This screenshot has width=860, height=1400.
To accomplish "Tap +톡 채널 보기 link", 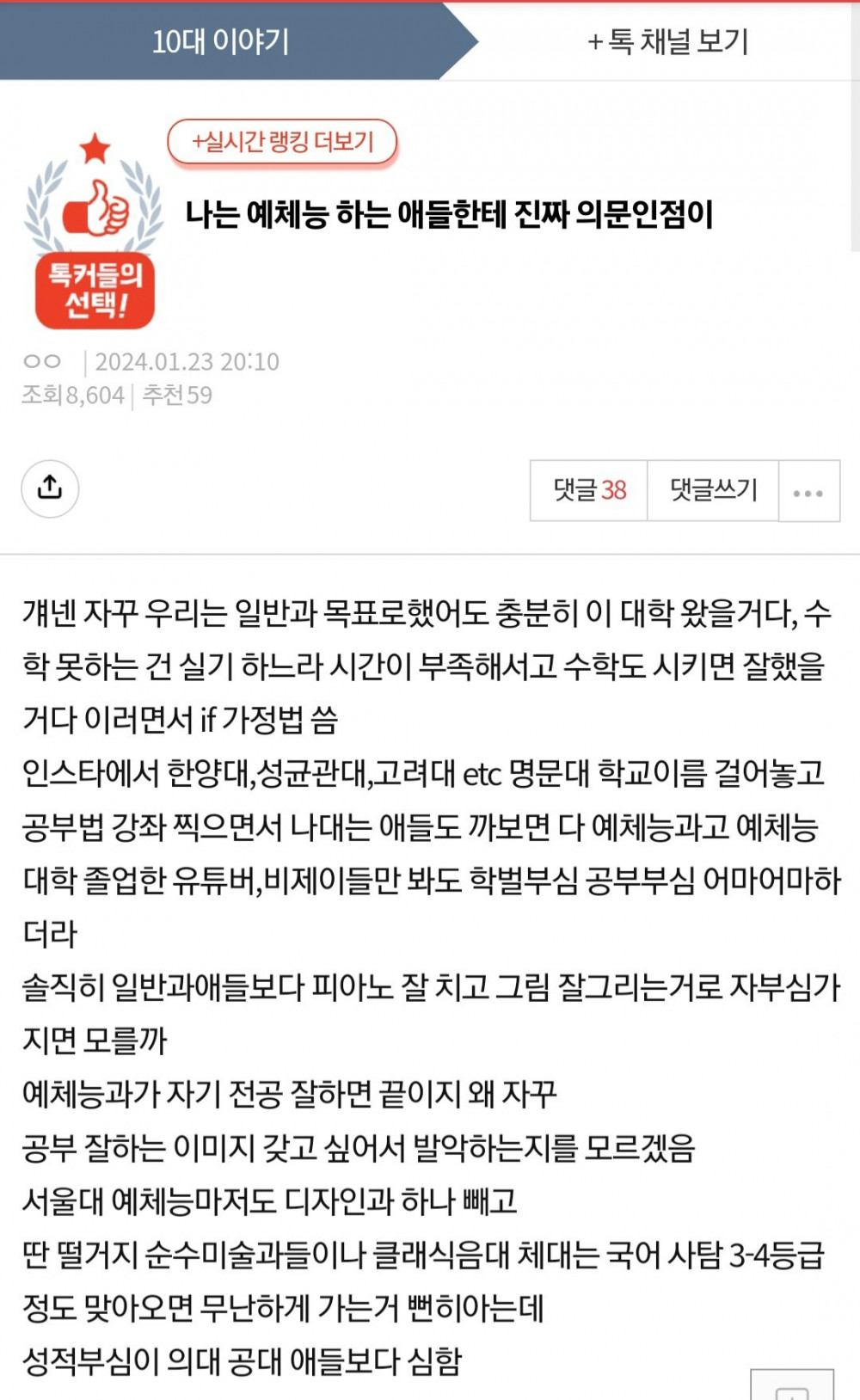I will pos(668,41).
